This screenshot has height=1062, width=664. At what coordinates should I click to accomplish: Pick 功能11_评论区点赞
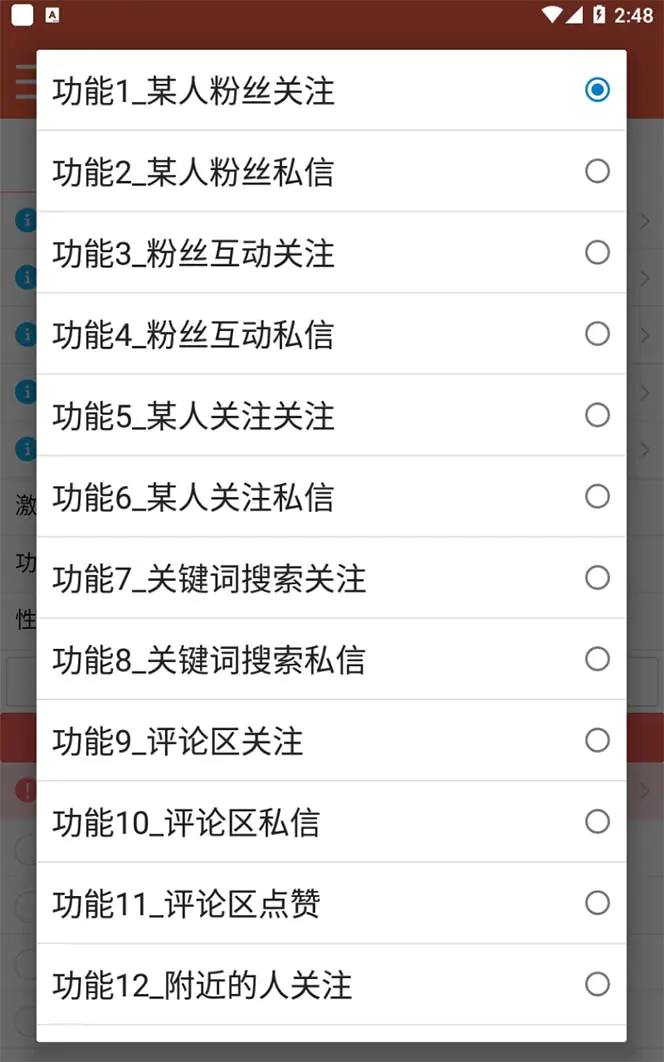331,904
